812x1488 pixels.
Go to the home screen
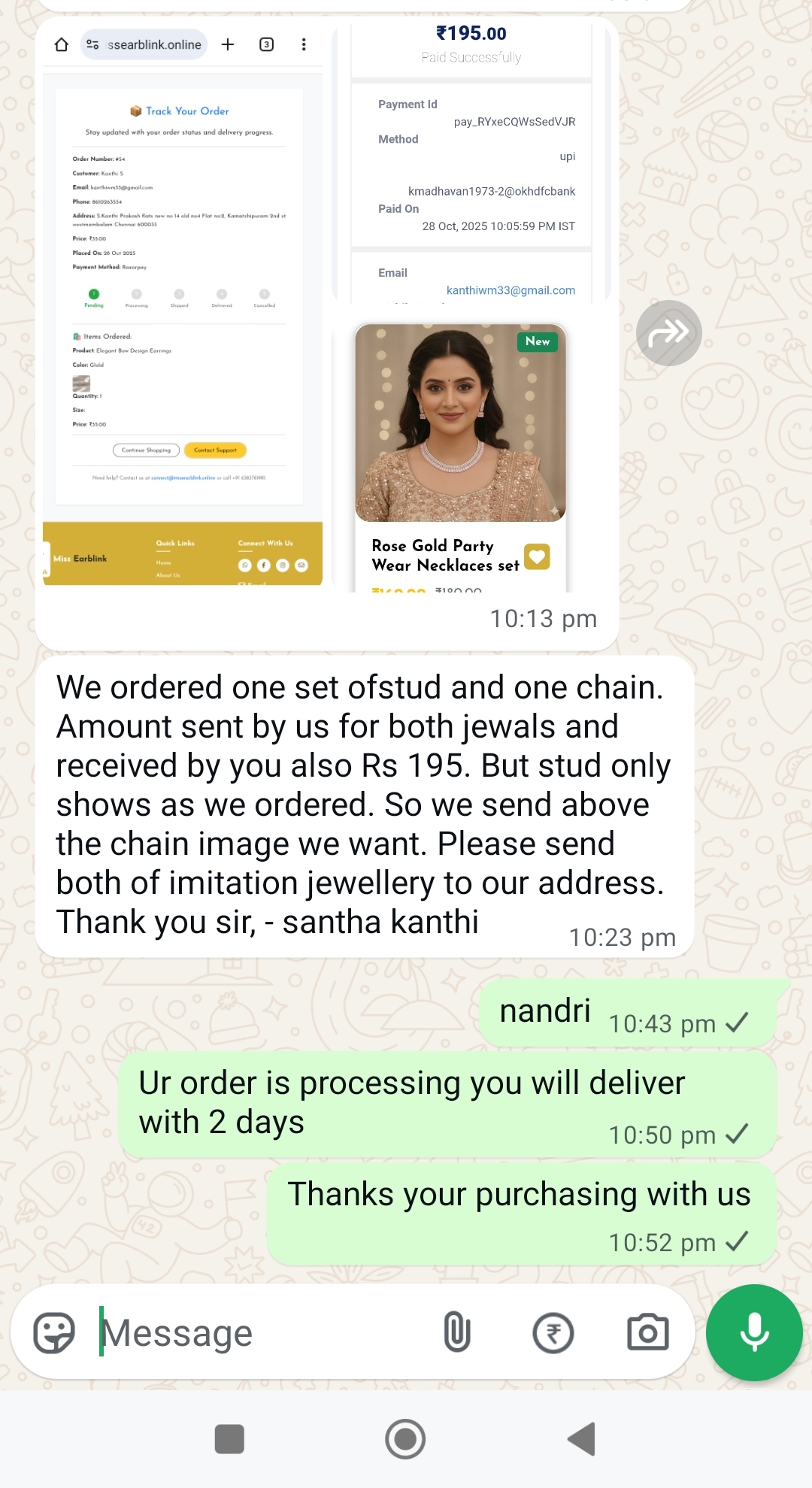click(405, 1439)
